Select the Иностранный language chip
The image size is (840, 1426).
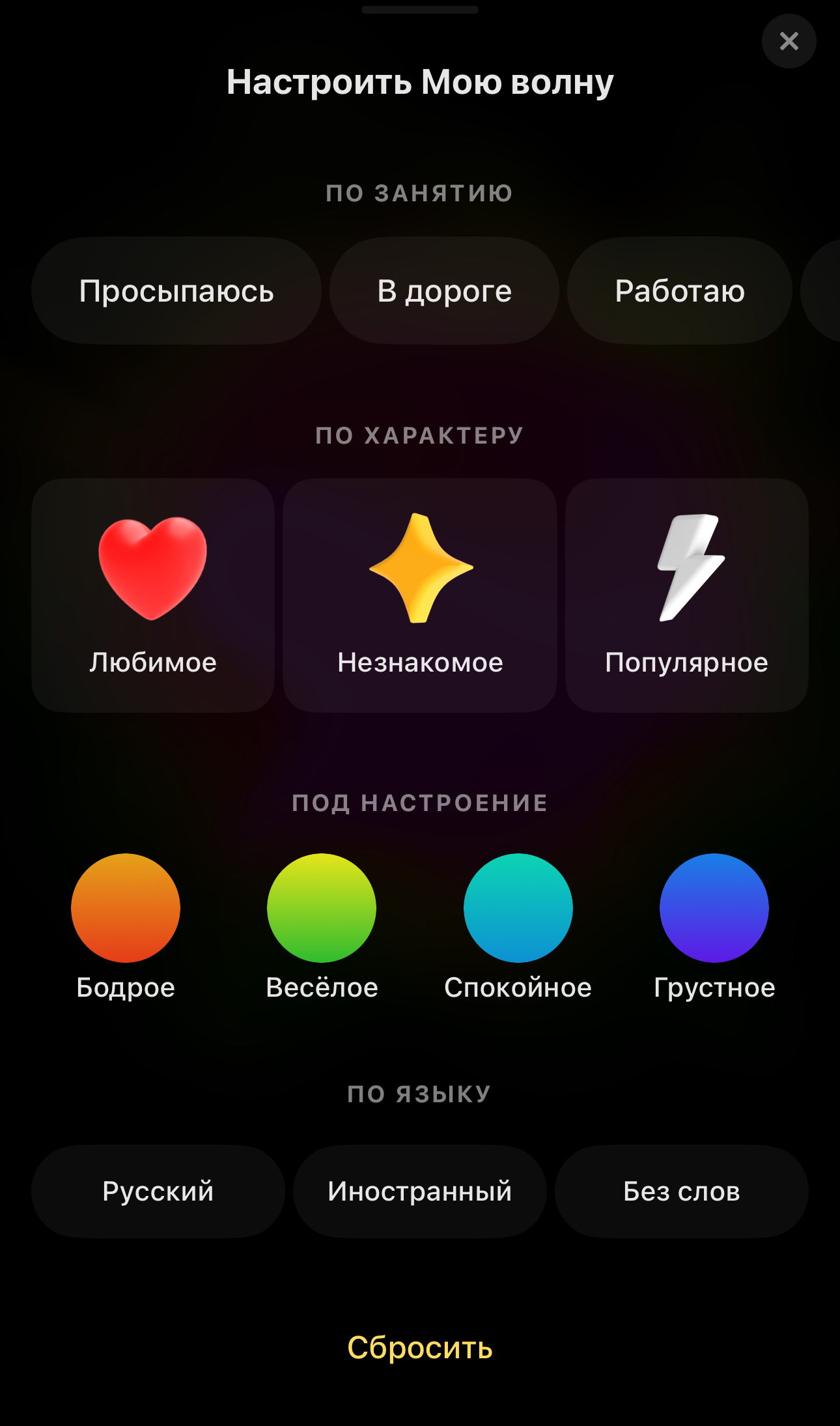pyautogui.click(x=420, y=1191)
